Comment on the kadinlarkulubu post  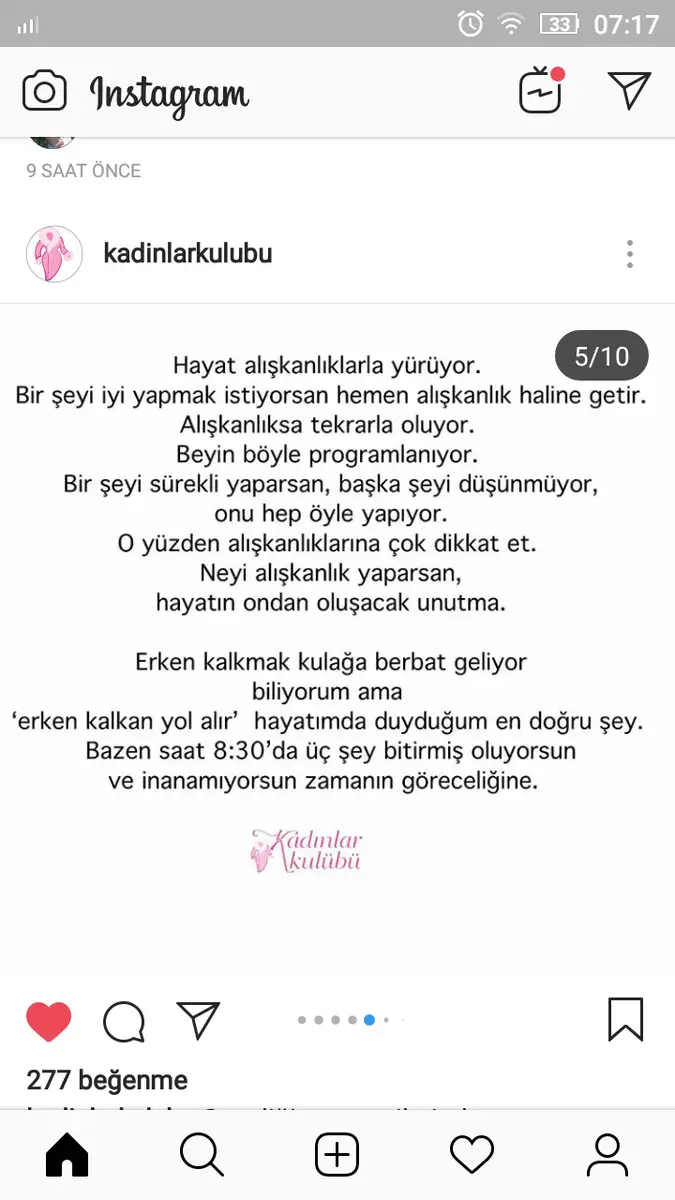[124, 1021]
